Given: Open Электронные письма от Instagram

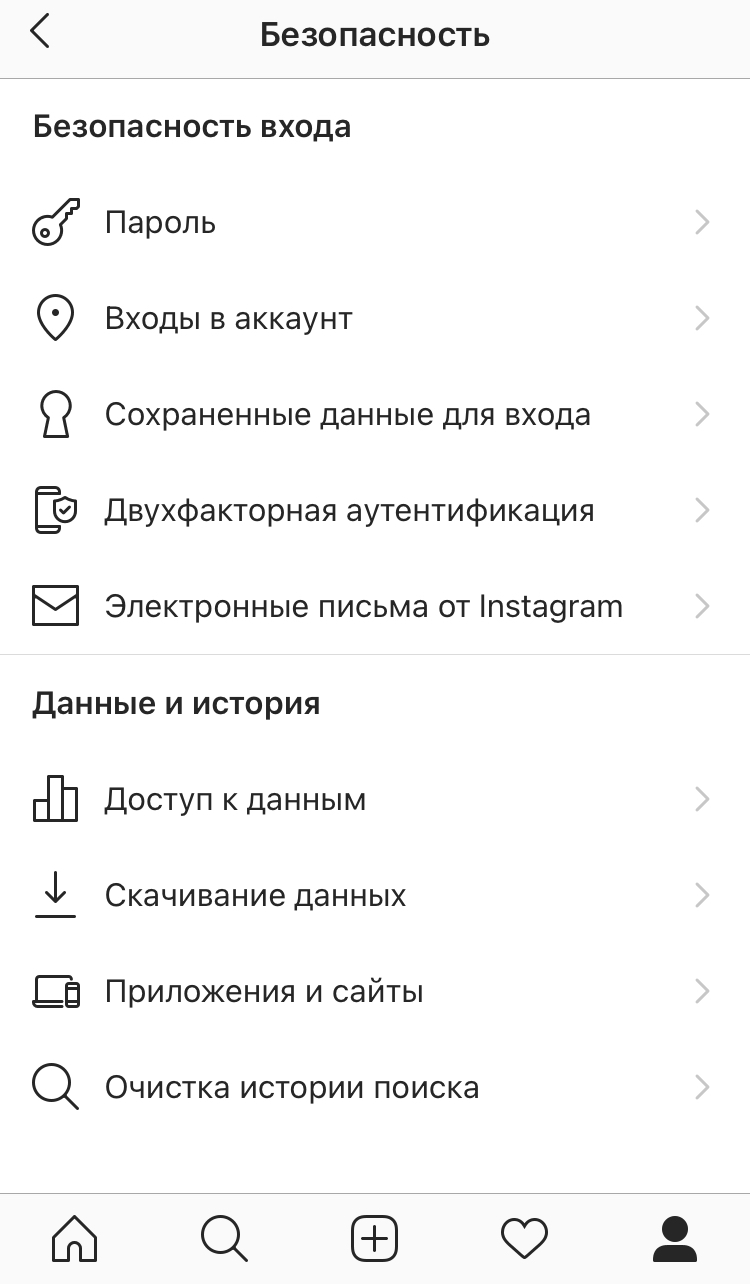Looking at the screenshot, I should tap(375, 606).
